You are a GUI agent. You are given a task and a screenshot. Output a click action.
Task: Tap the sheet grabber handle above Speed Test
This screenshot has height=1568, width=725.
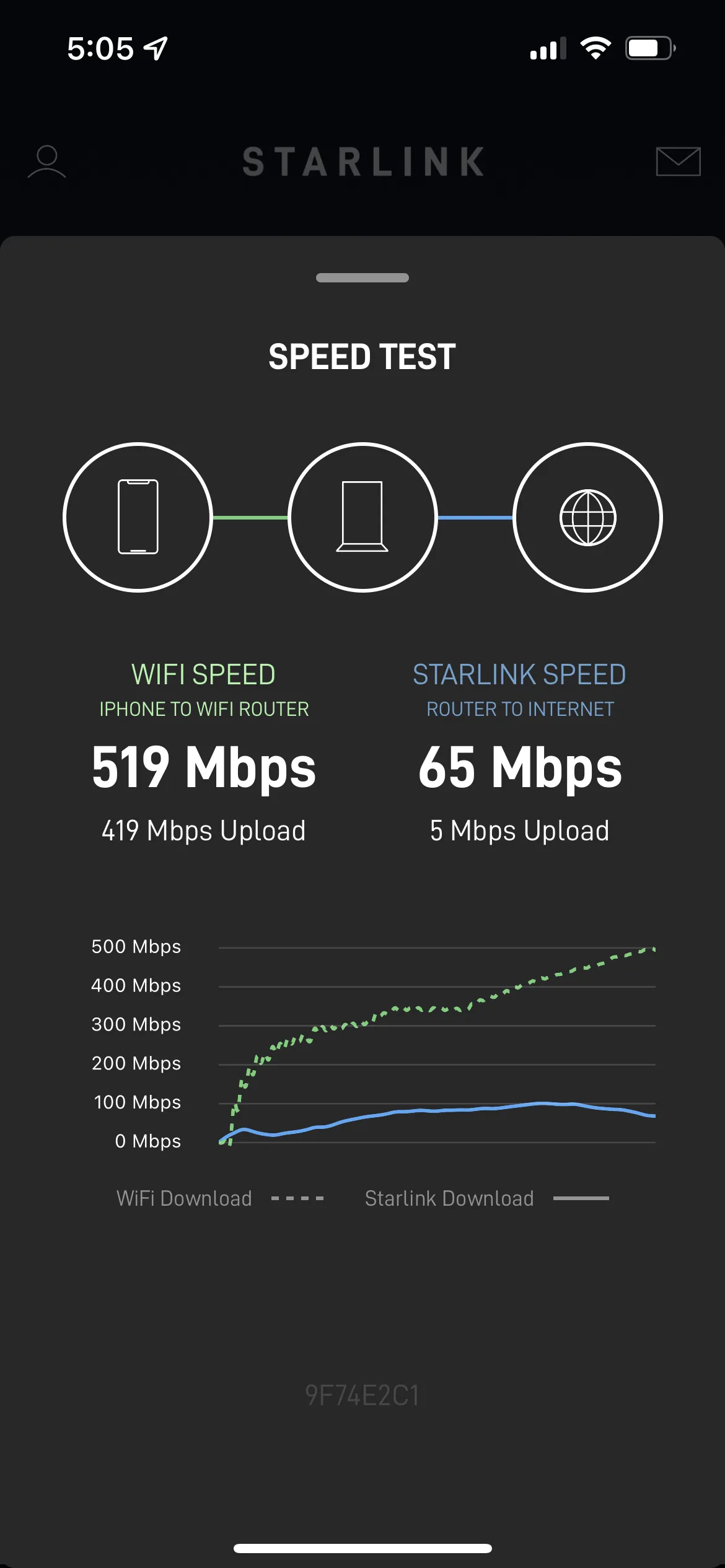(x=362, y=277)
